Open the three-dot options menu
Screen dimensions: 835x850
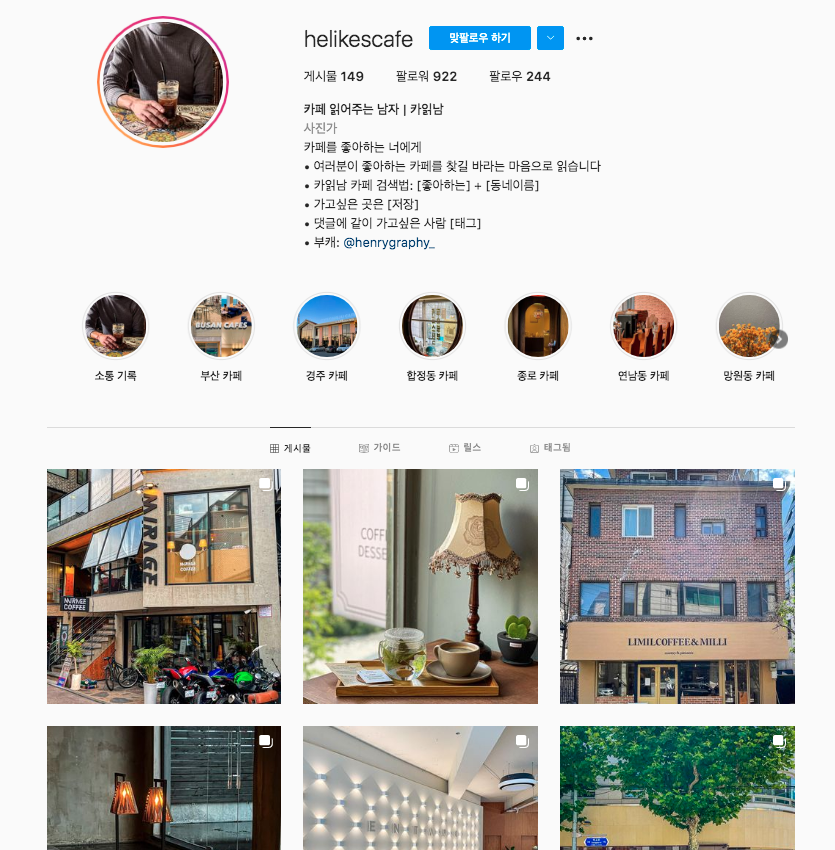point(584,38)
